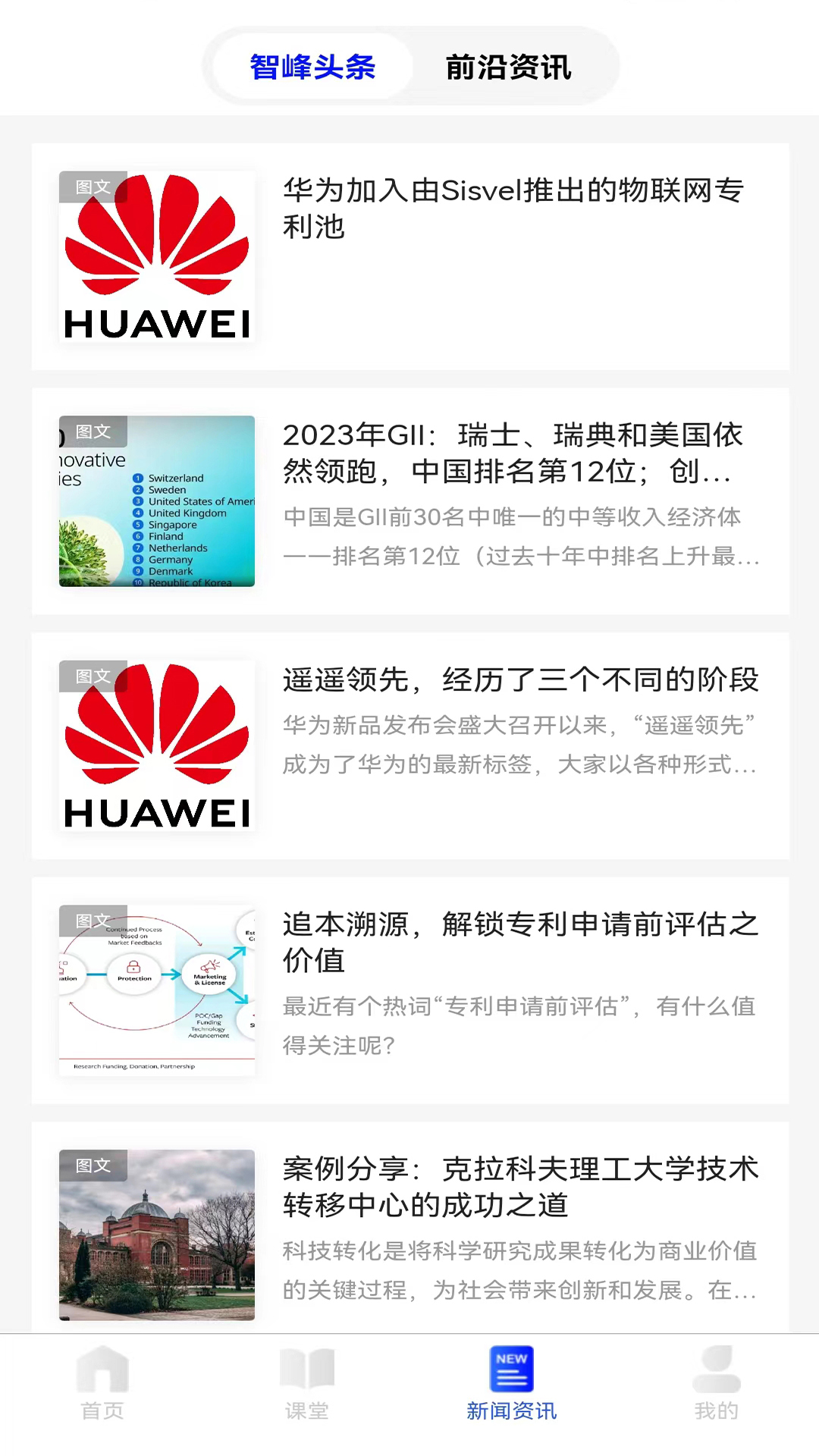Click the technology transfer diagram thumbnail
This screenshot has width=819, height=1456.
[x=157, y=990]
